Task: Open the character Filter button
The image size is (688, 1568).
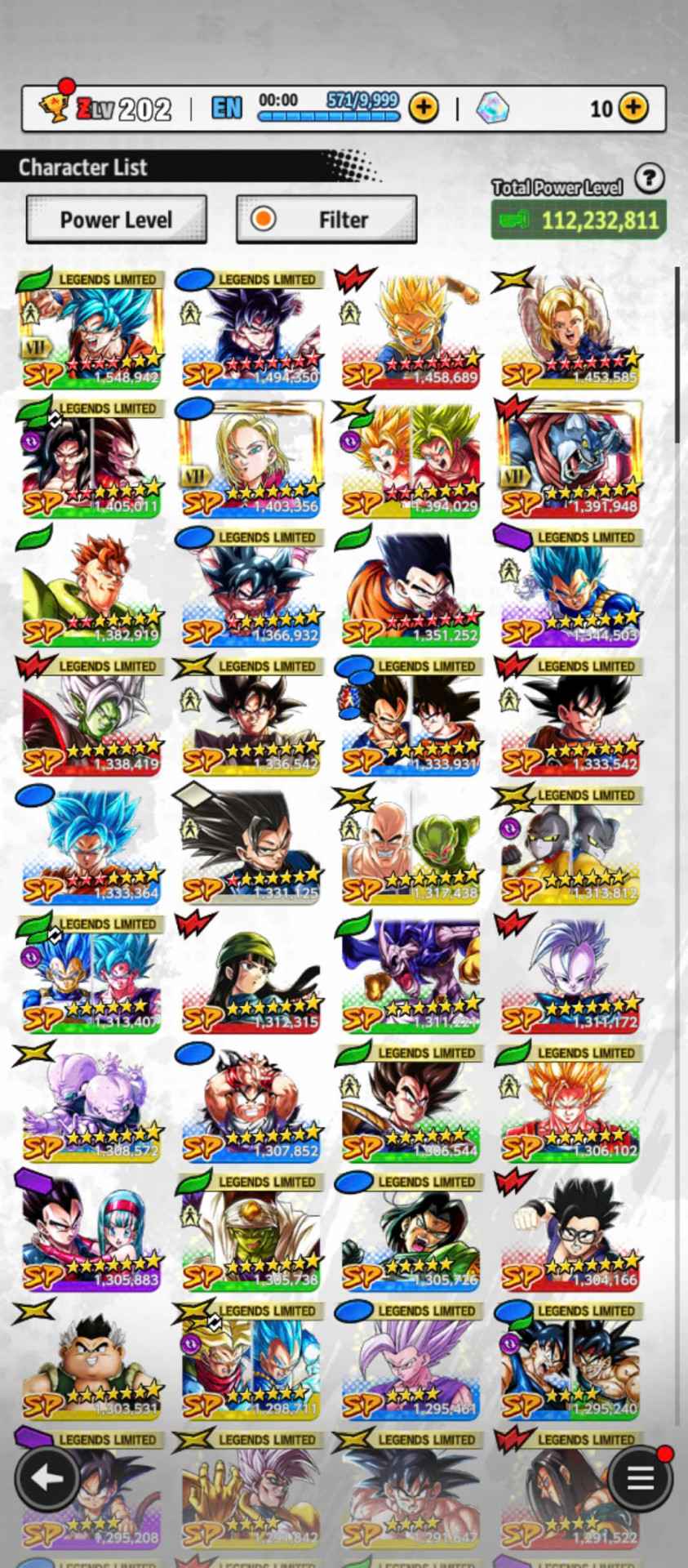Action: [x=326, y=219]
